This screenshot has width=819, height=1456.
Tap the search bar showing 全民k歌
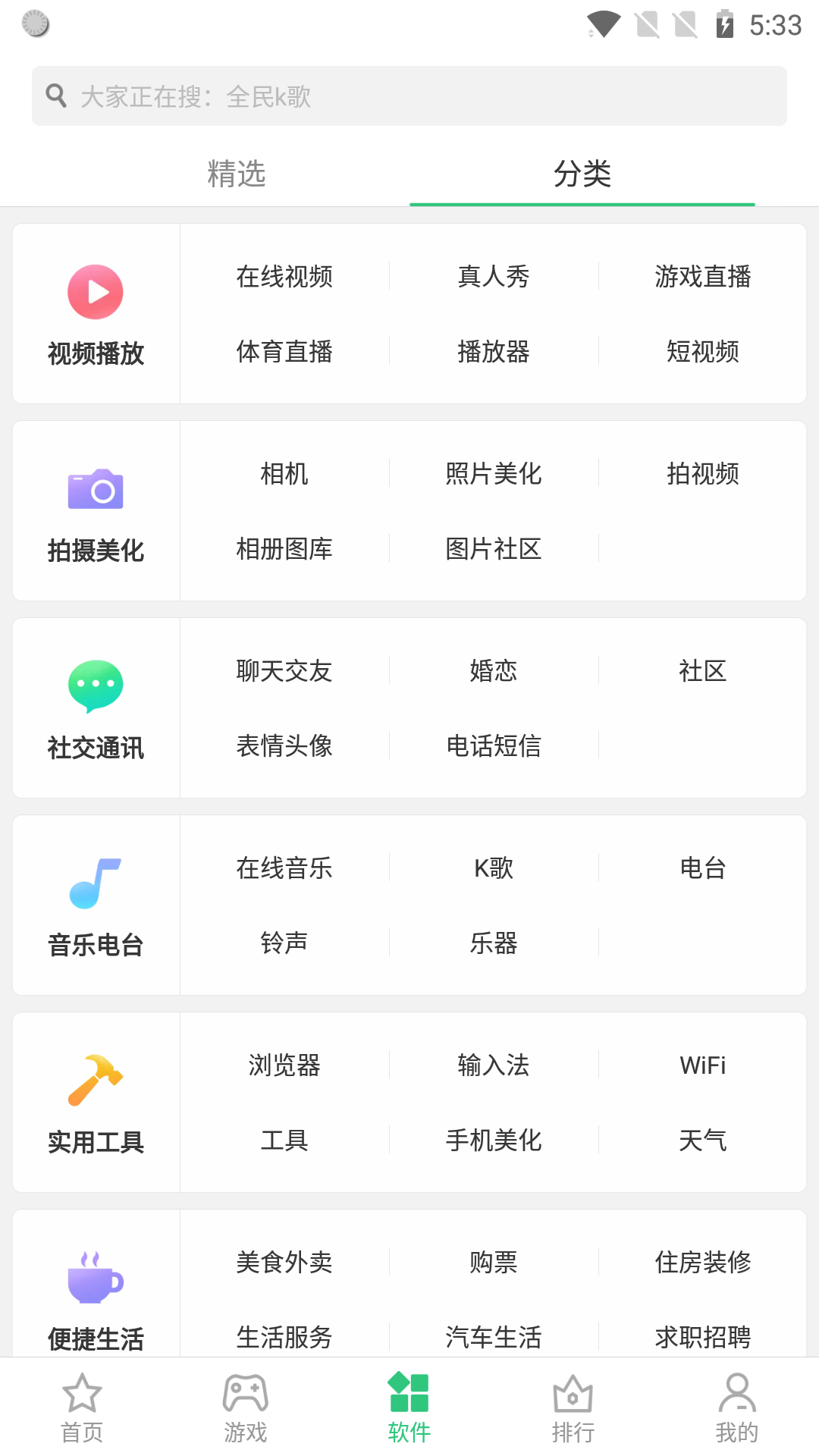[x=409, y=96]
